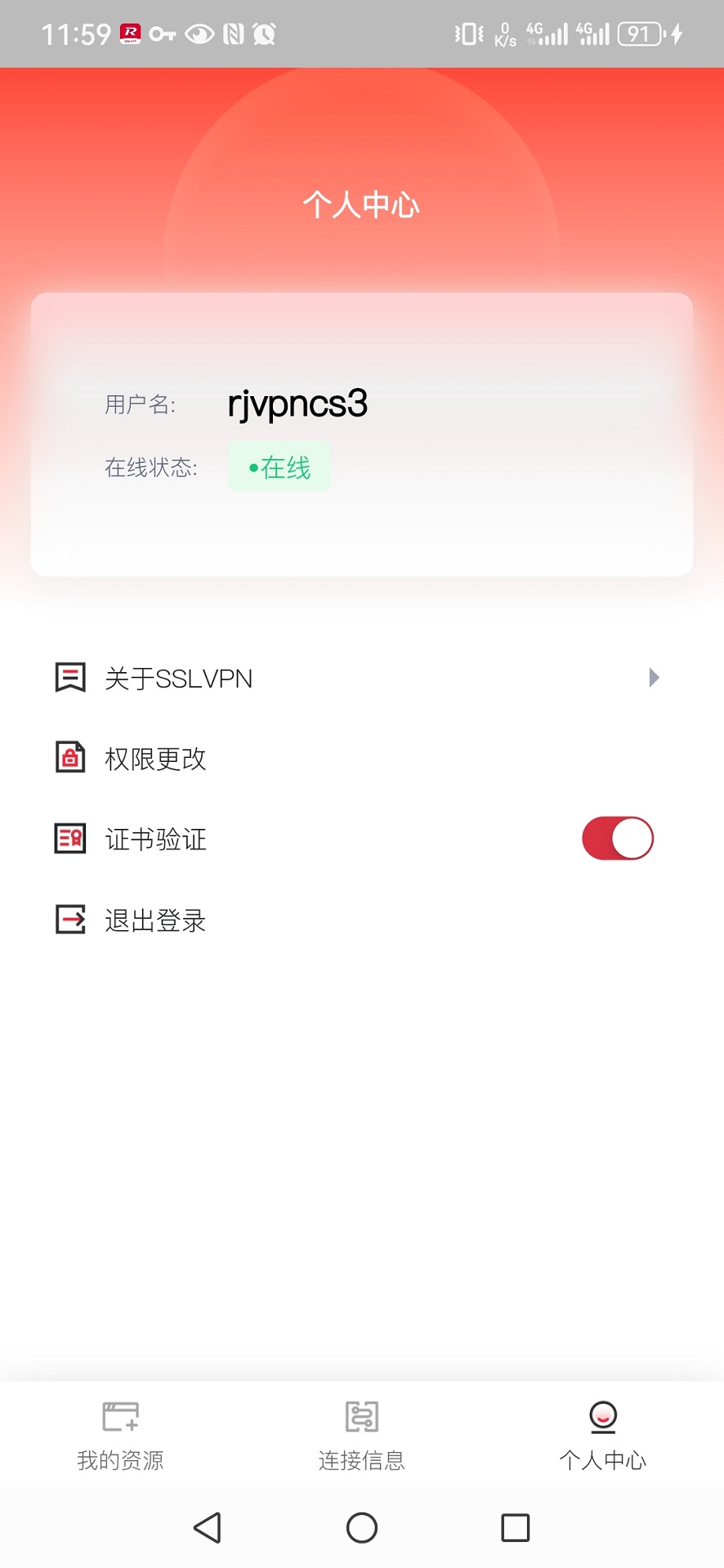
Task: Tap 退出登录 to log out
Action: [155, 920]
